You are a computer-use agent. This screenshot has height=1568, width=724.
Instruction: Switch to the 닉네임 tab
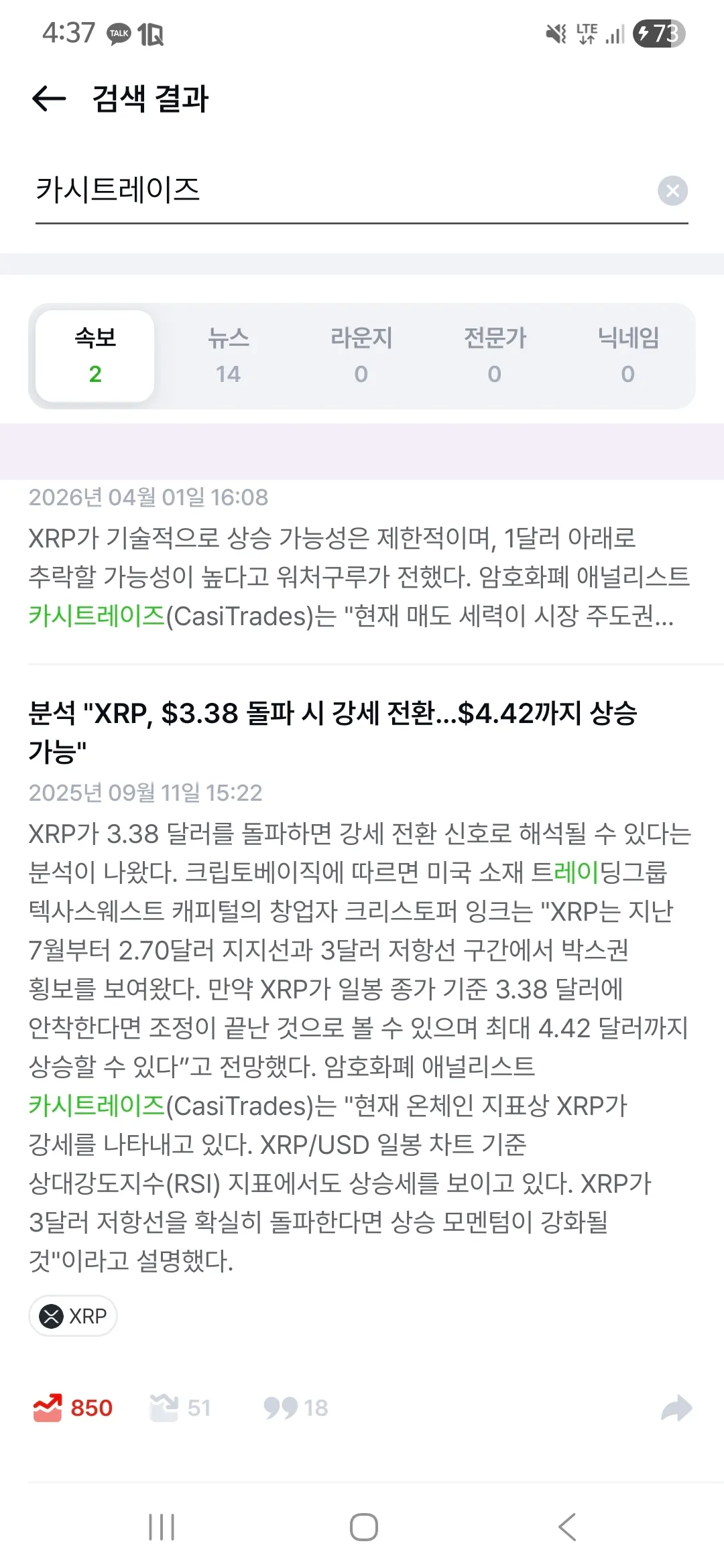click(628, 356)
